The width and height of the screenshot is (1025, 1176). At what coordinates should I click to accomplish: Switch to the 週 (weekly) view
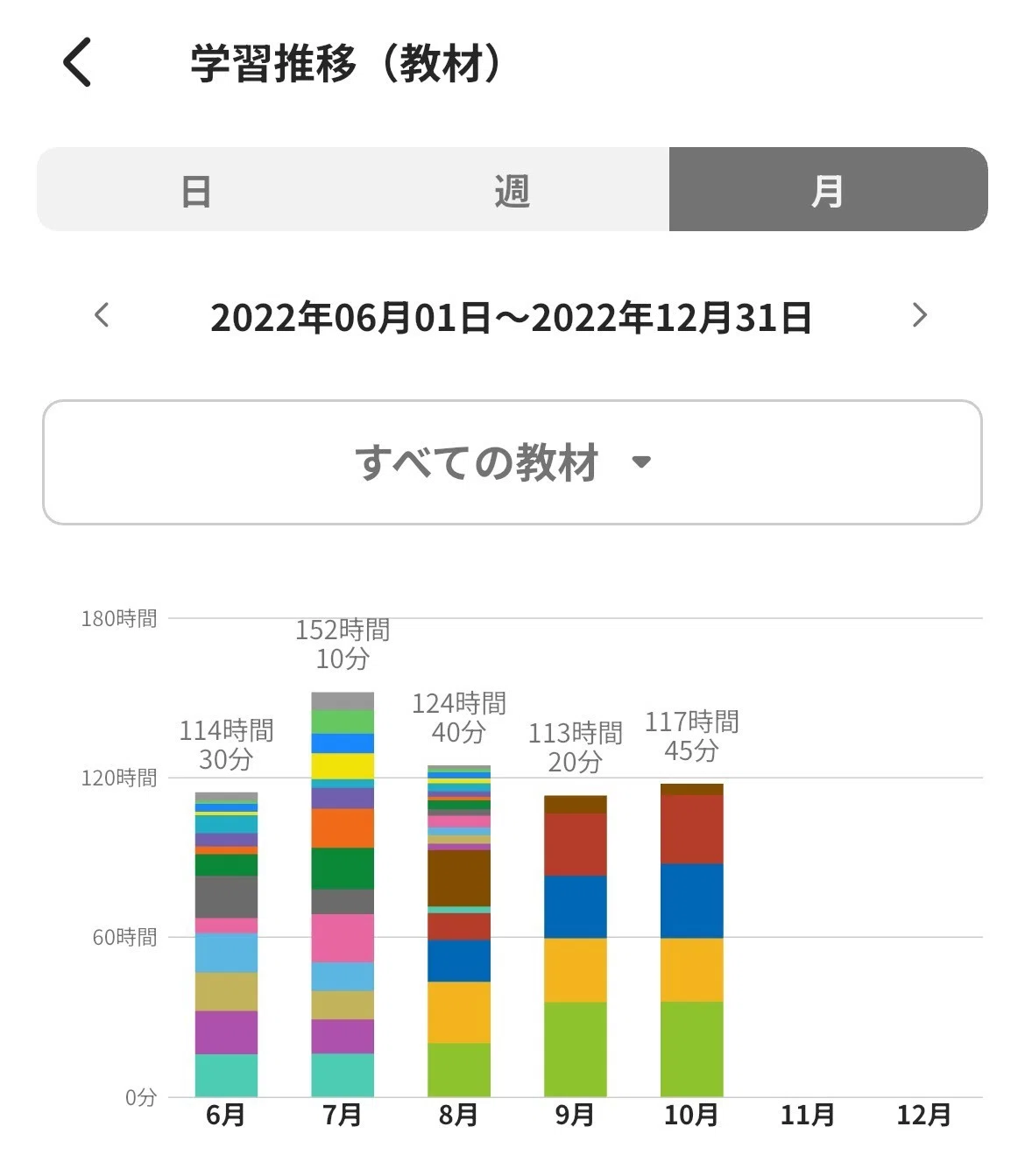(x=512, y=190)
